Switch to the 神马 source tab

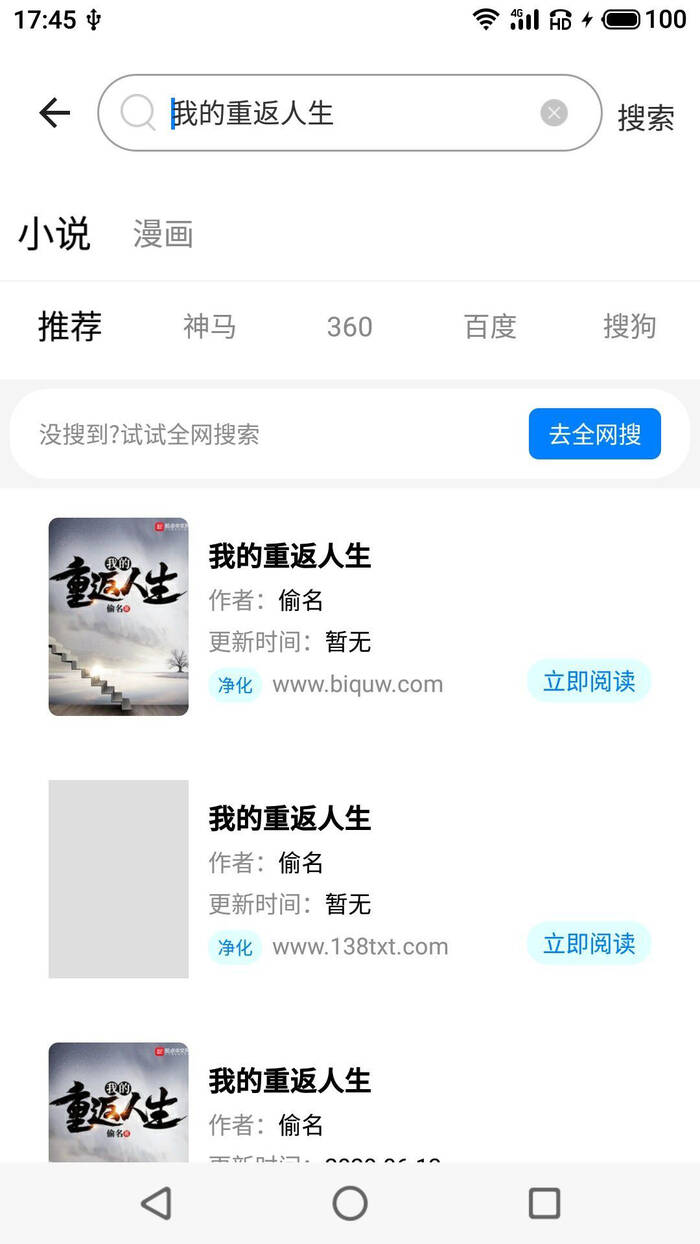(209, 326)
